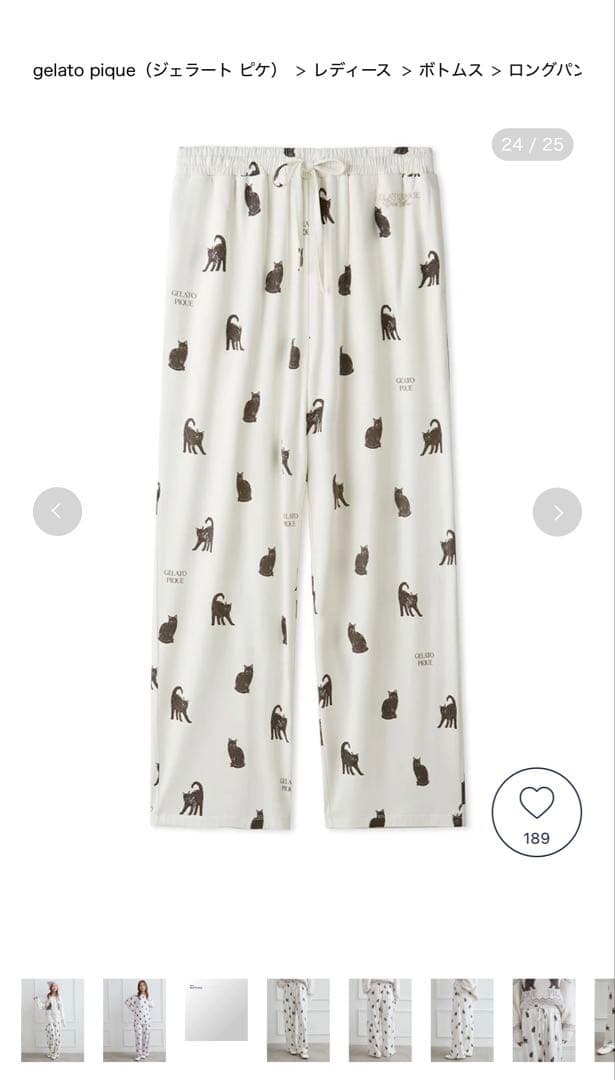Show the next product image
Viewport: 615px width, 1080px height.
pyautogui.click(x=557, y=512)
